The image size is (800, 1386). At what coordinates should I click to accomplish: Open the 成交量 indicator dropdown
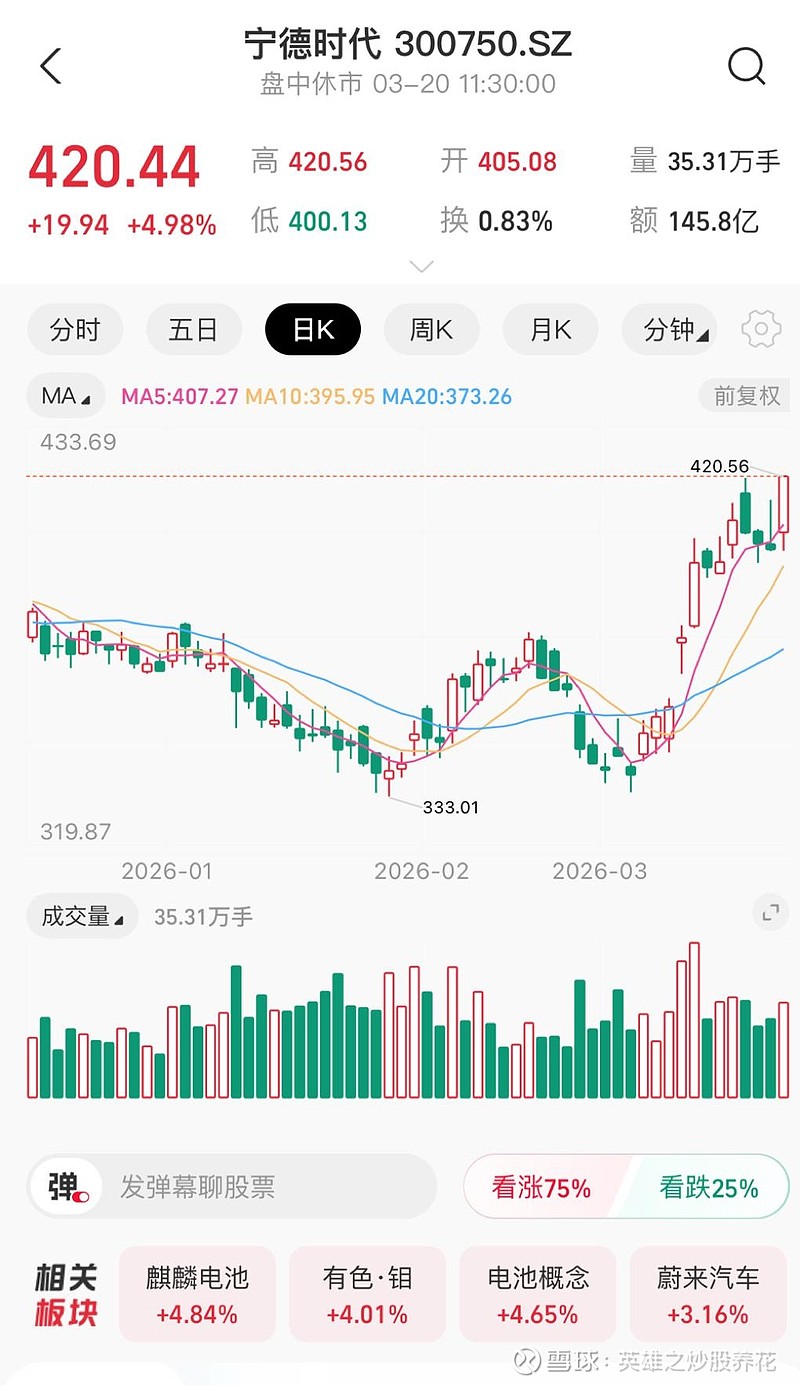82,916
